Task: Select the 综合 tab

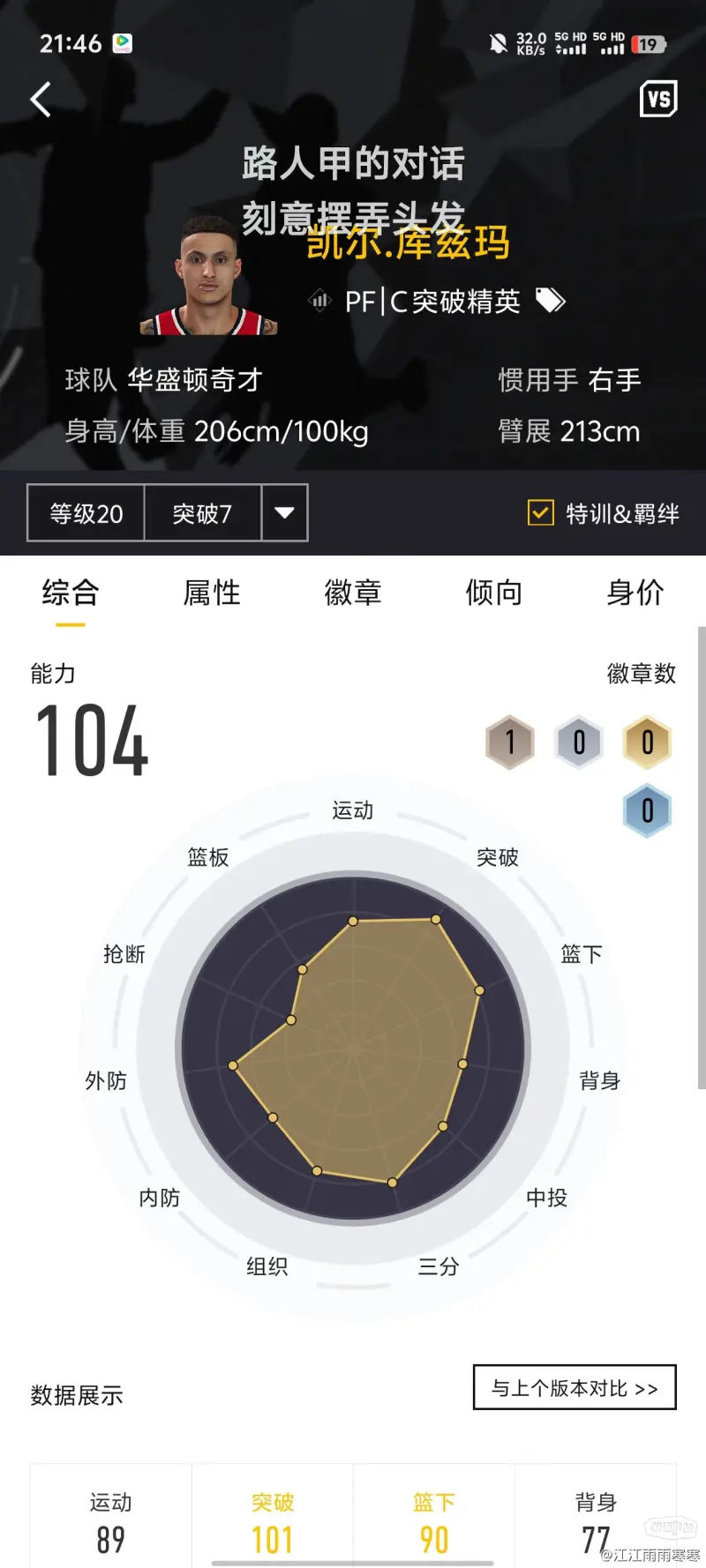Action: 71,593
